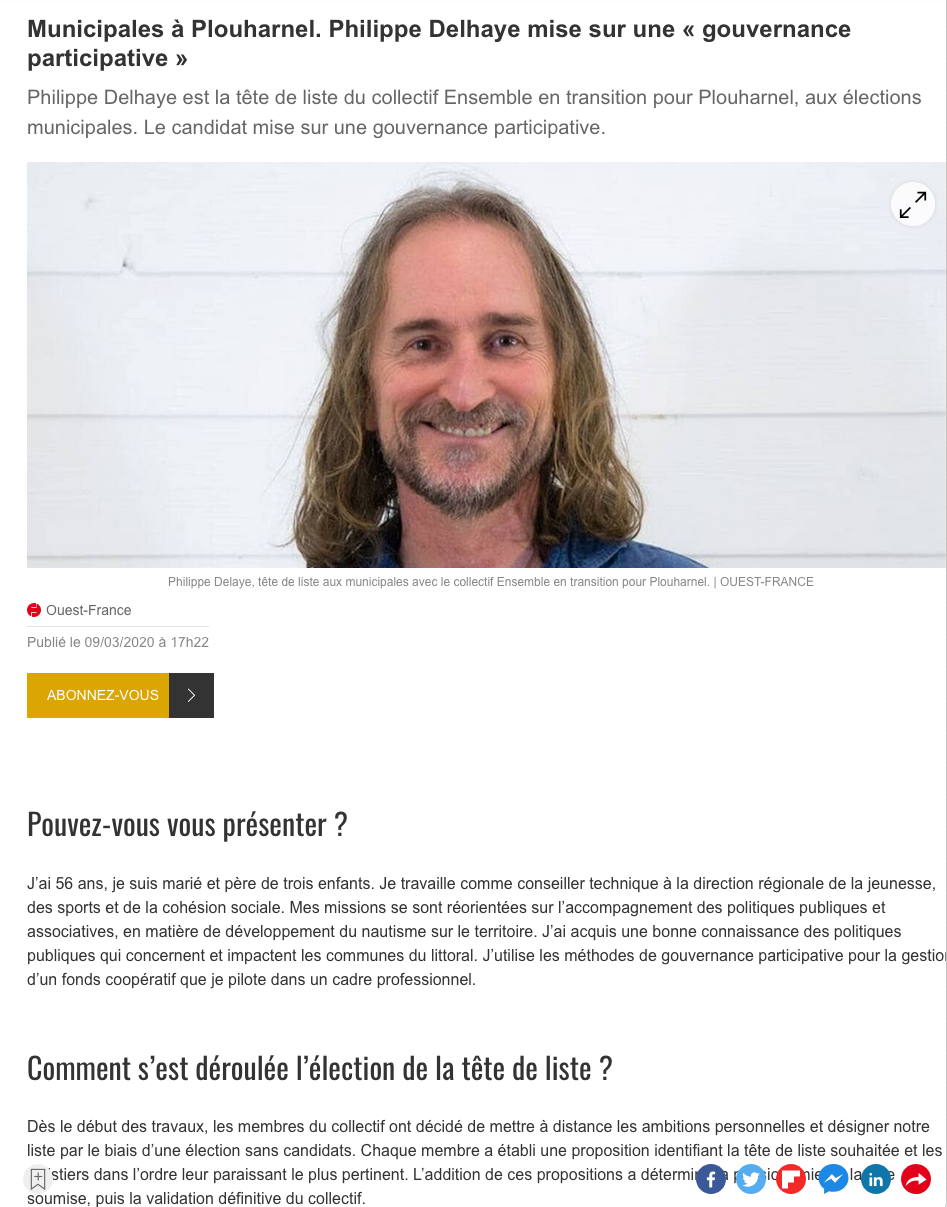Share the article on Facebook
The height and width of the screenshot is (1207, 947).
(711, 1180)
